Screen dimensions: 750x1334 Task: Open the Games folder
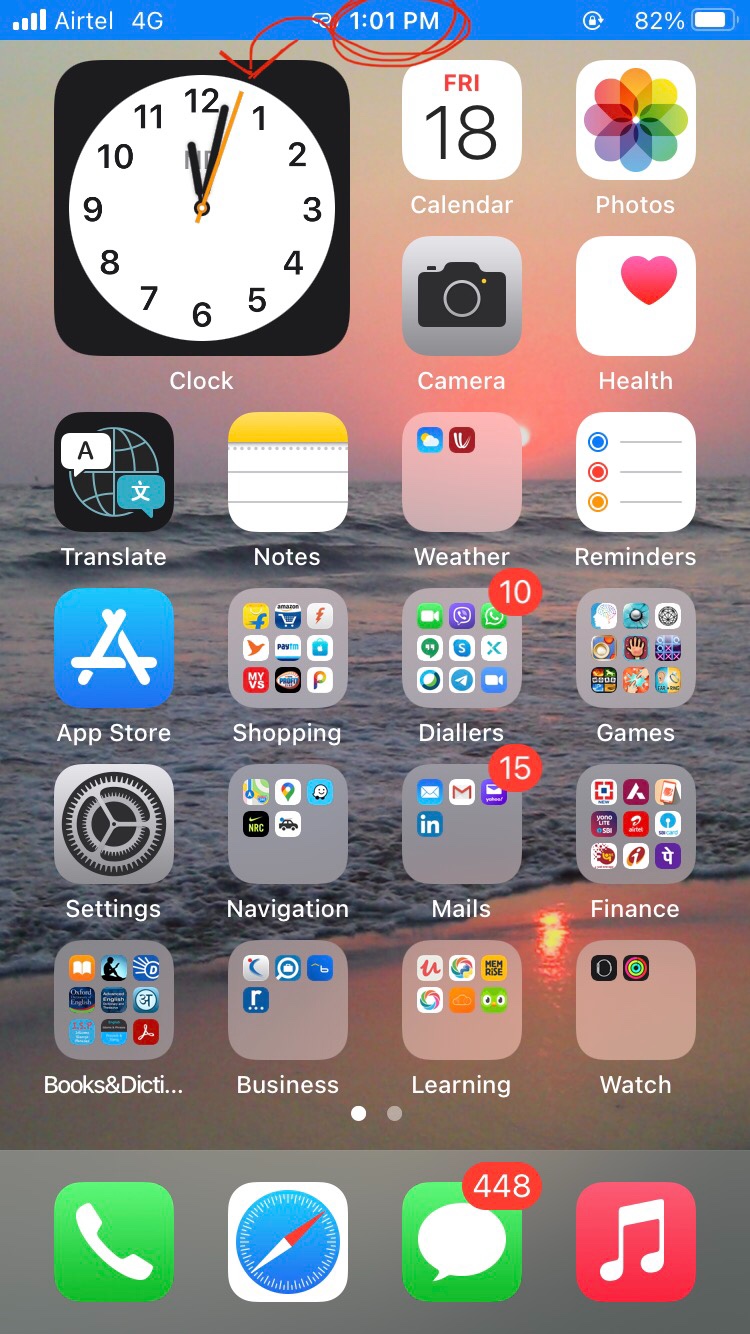pyautogui.click(x=635, y=648)
